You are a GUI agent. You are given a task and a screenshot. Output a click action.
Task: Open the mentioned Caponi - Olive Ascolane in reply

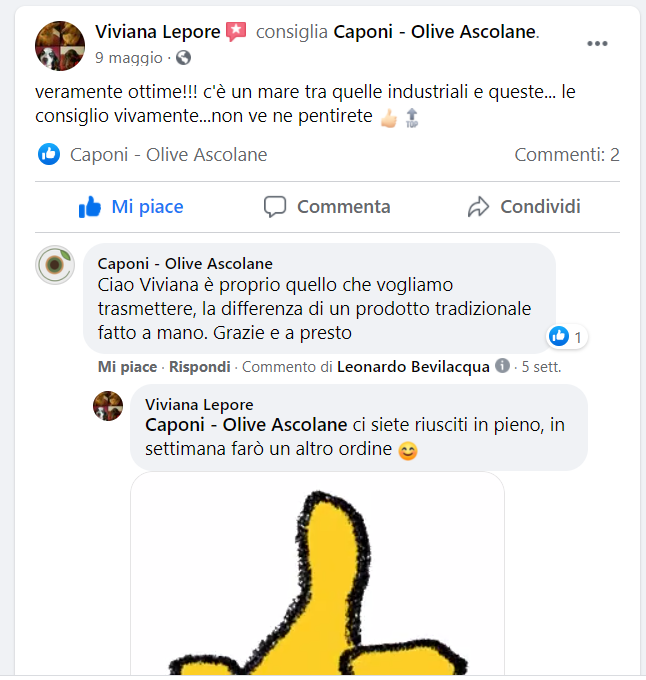tap(246, 425)
